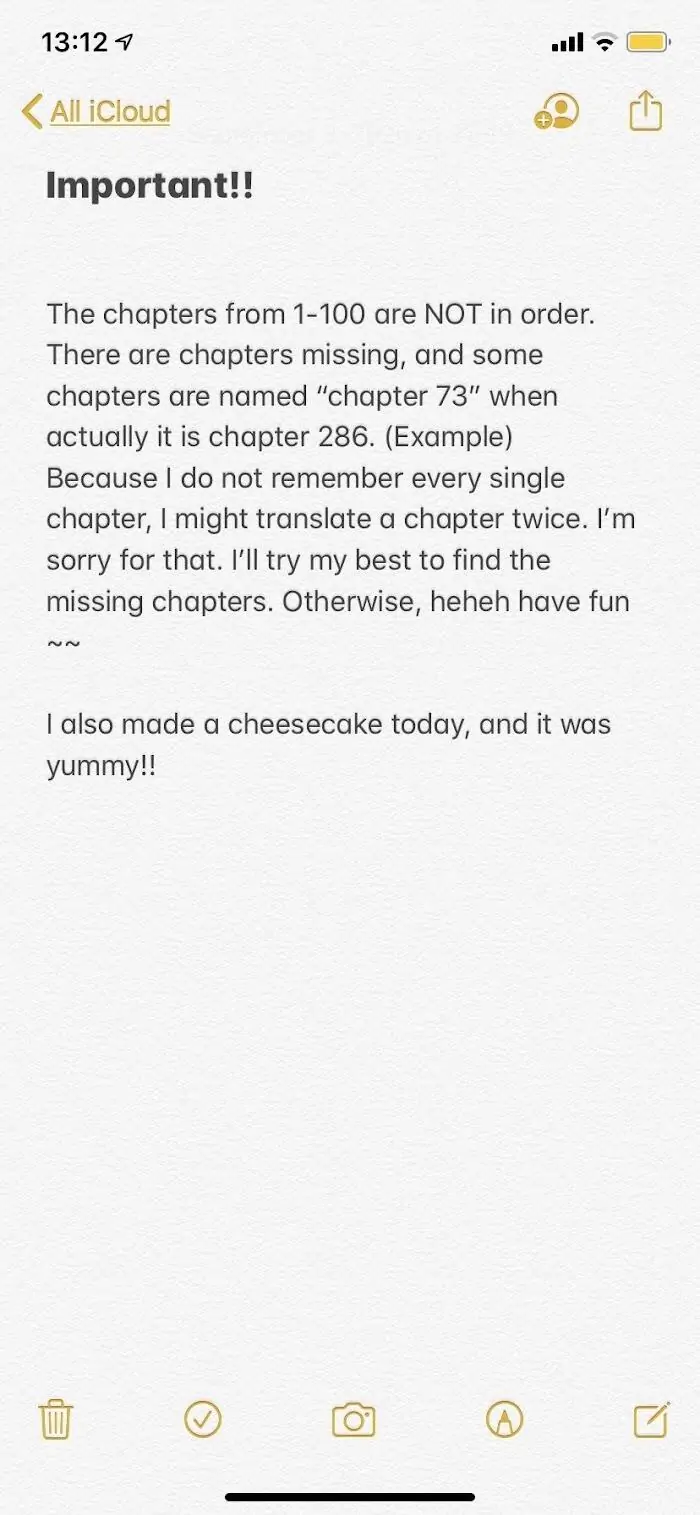Delete this note with the trash icon
The height and width of the screenshot is (1515, 700).
click(x=55, y=1418)
